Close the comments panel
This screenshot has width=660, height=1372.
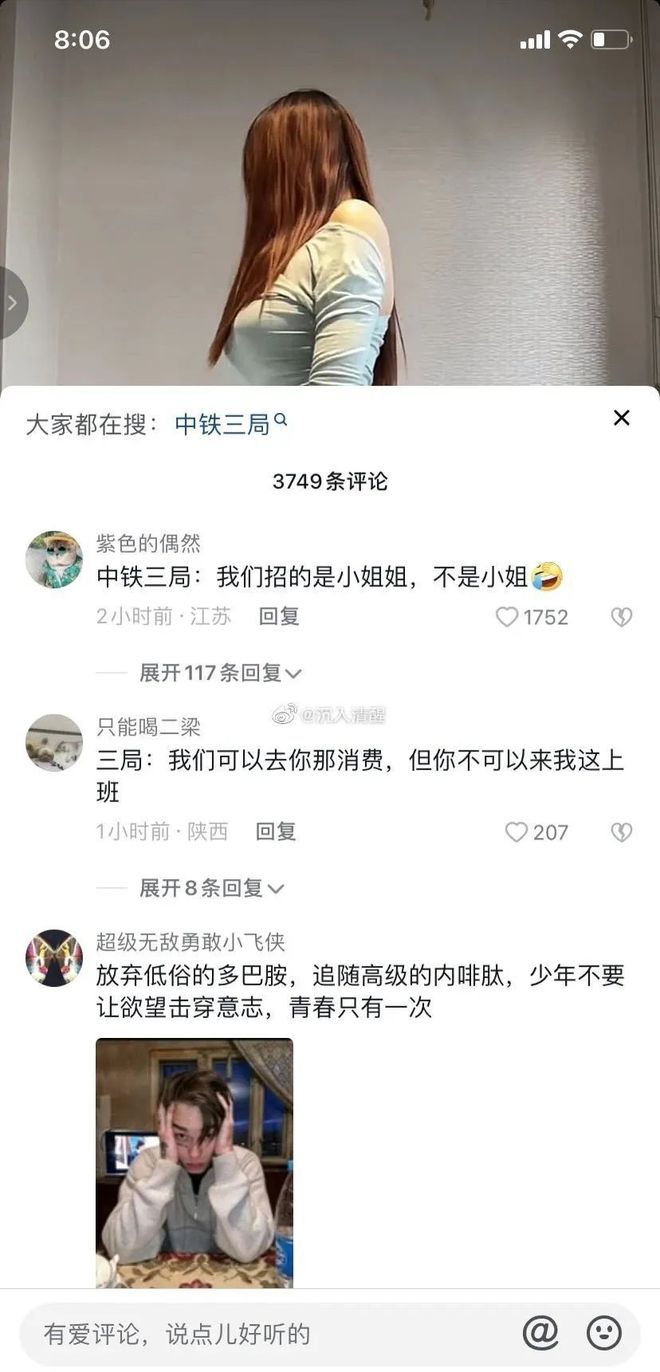(x=621, y=418)
